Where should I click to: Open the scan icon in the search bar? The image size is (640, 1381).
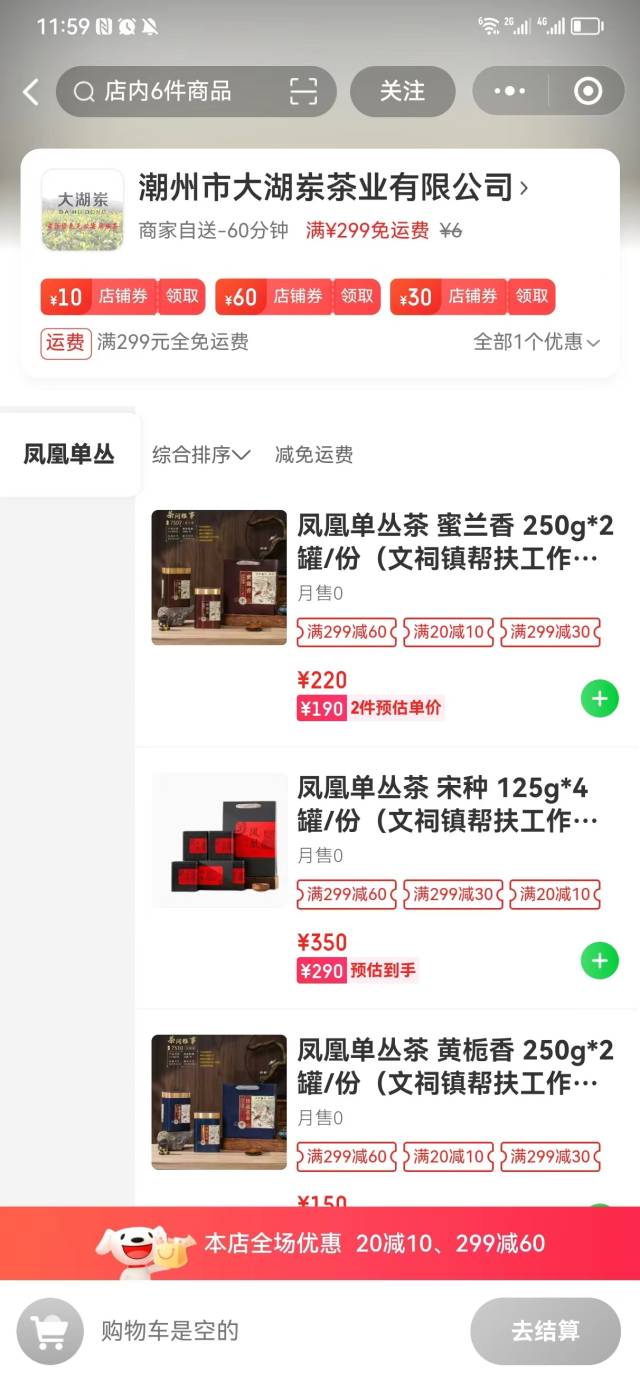(303, 92)
